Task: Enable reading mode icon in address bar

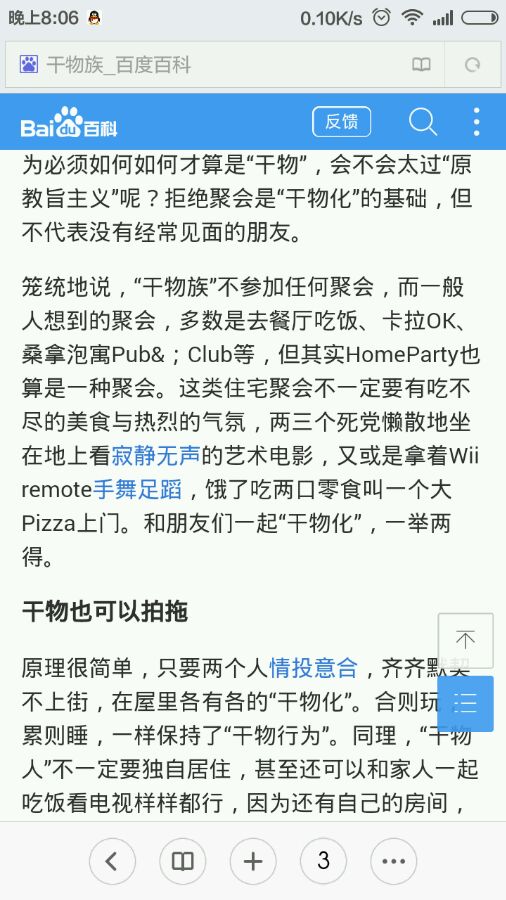Action: click(421, 65)
